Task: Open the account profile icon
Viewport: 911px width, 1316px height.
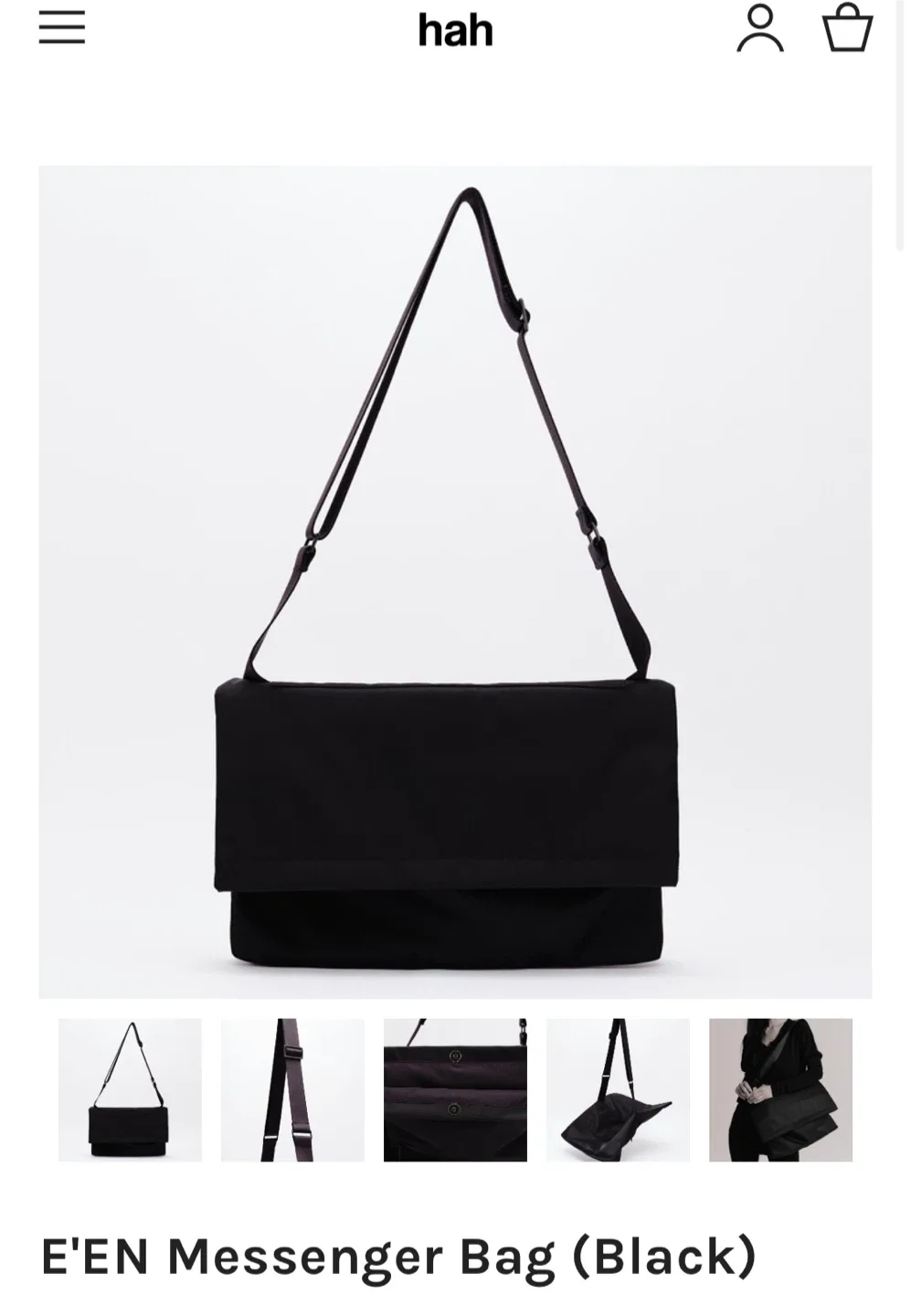Action: [x=760, y=28]
